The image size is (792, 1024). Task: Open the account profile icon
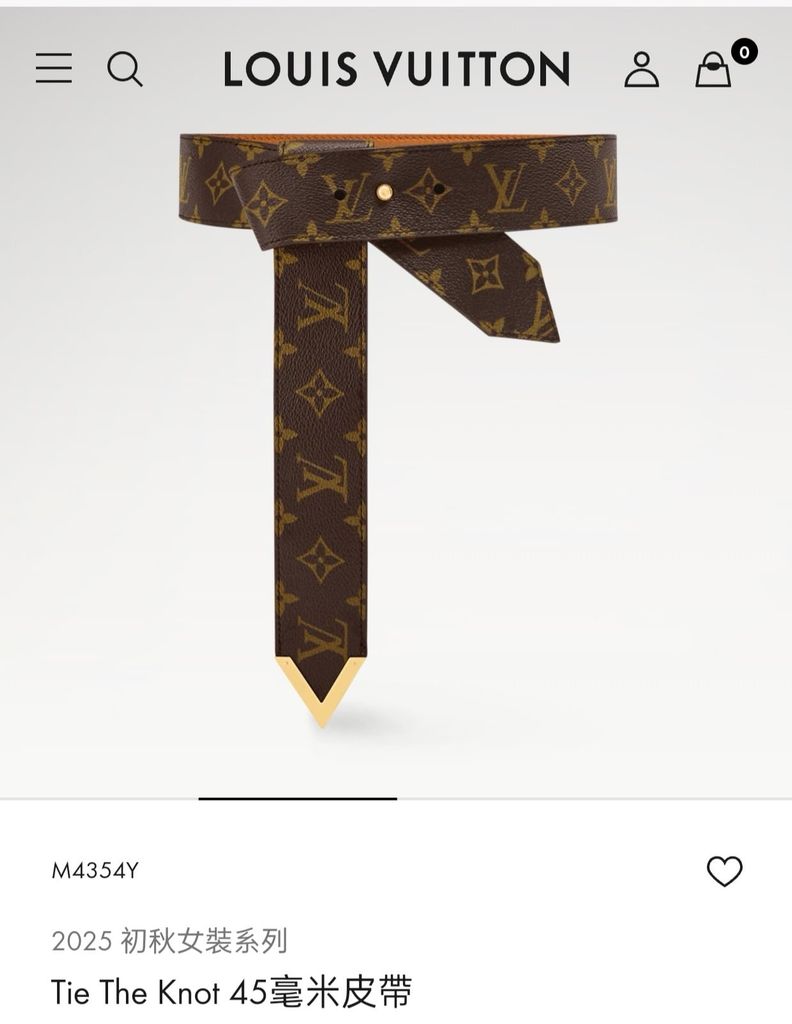pyautogui.click(x=642, y=69)
